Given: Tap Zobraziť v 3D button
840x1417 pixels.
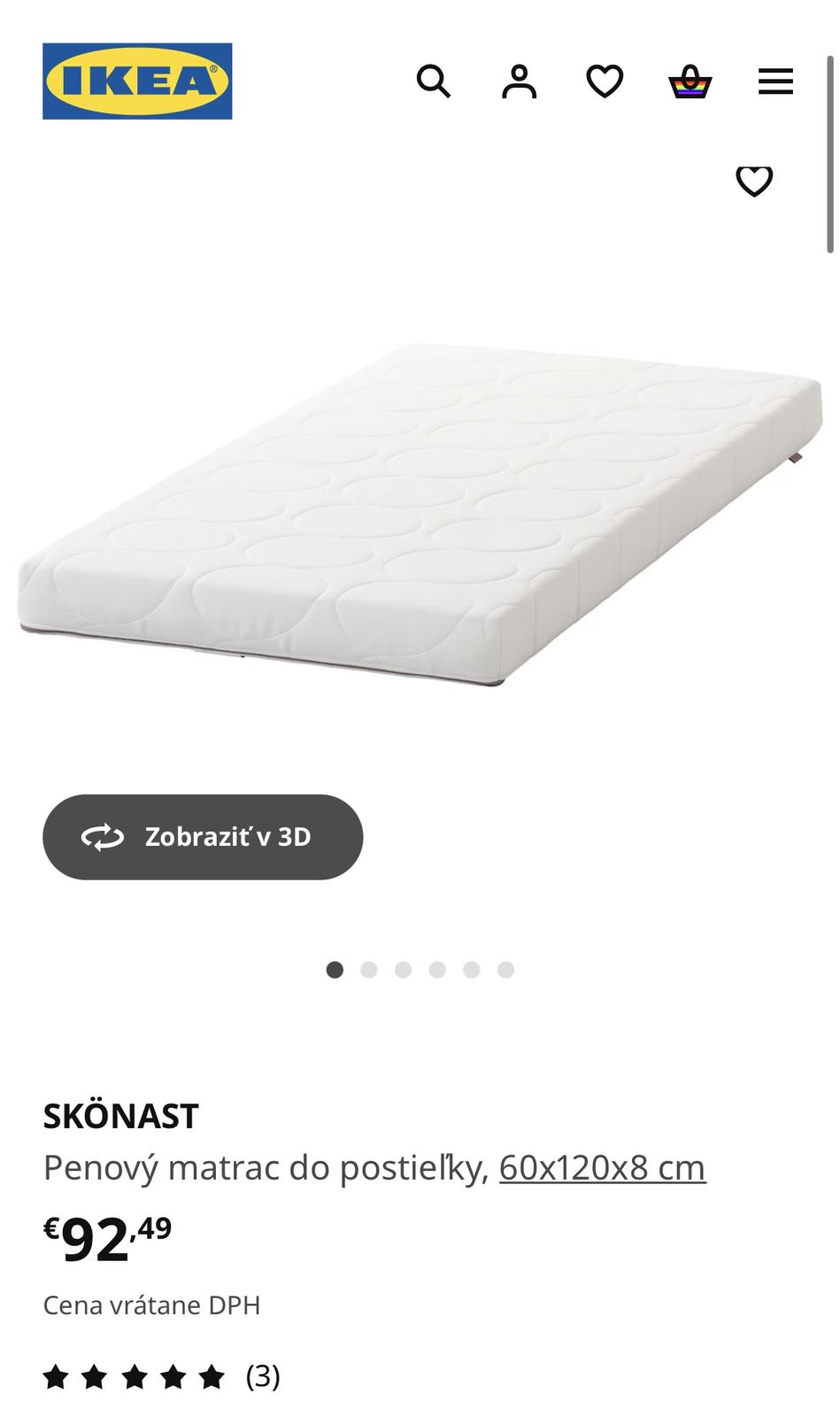Looking at the screenshot, I should (203, 837).
